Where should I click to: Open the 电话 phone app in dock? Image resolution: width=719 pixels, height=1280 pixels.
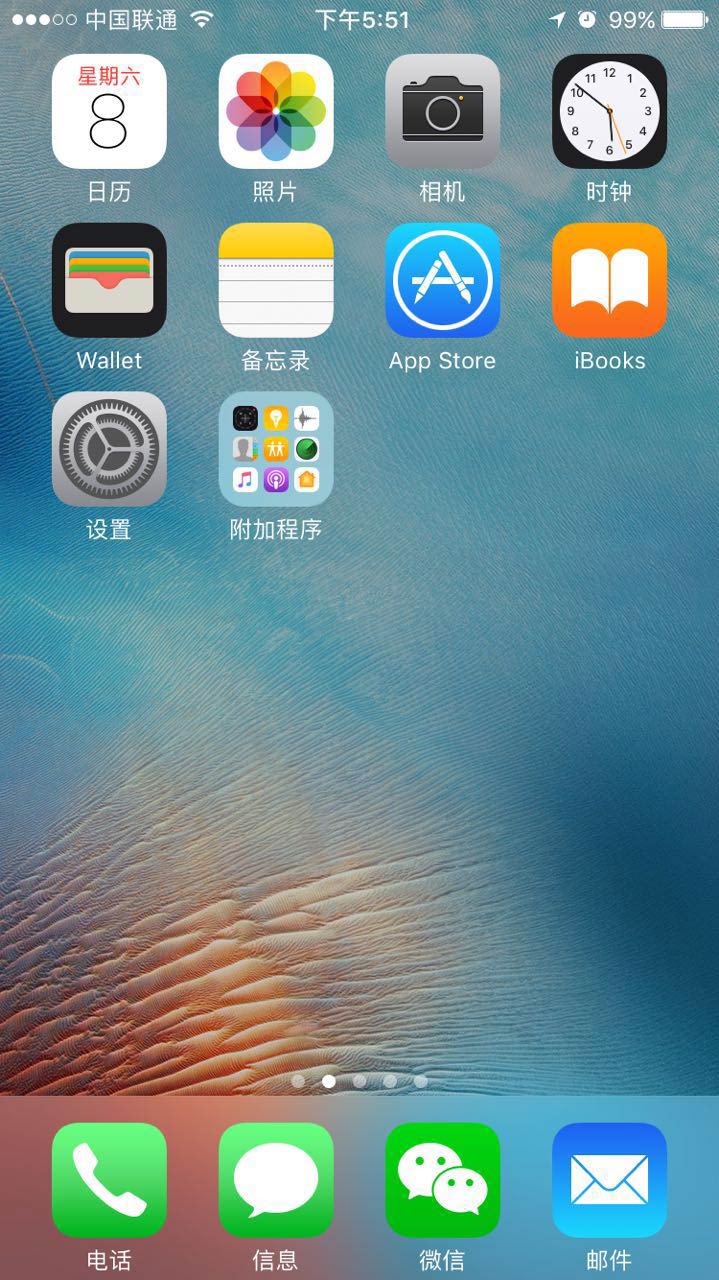[x=109, y=1180]
